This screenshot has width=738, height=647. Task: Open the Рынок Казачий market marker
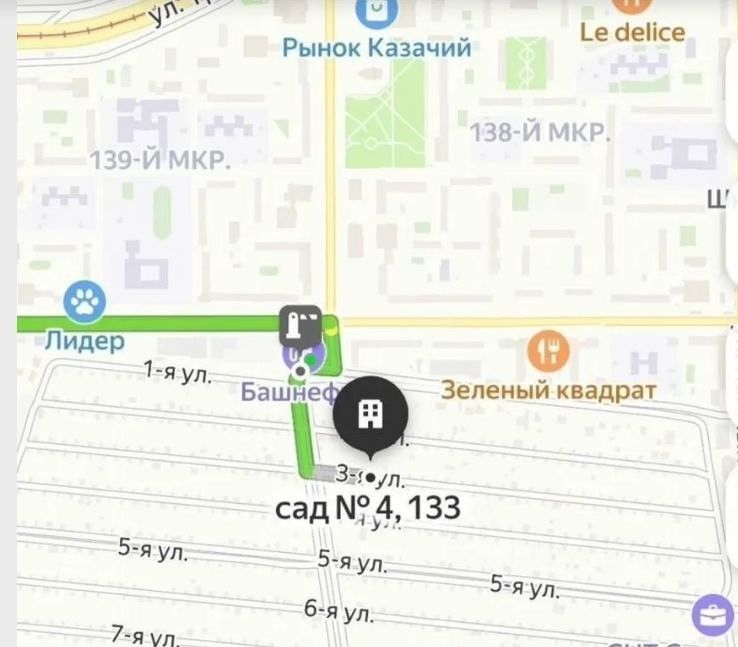(377, 12)
